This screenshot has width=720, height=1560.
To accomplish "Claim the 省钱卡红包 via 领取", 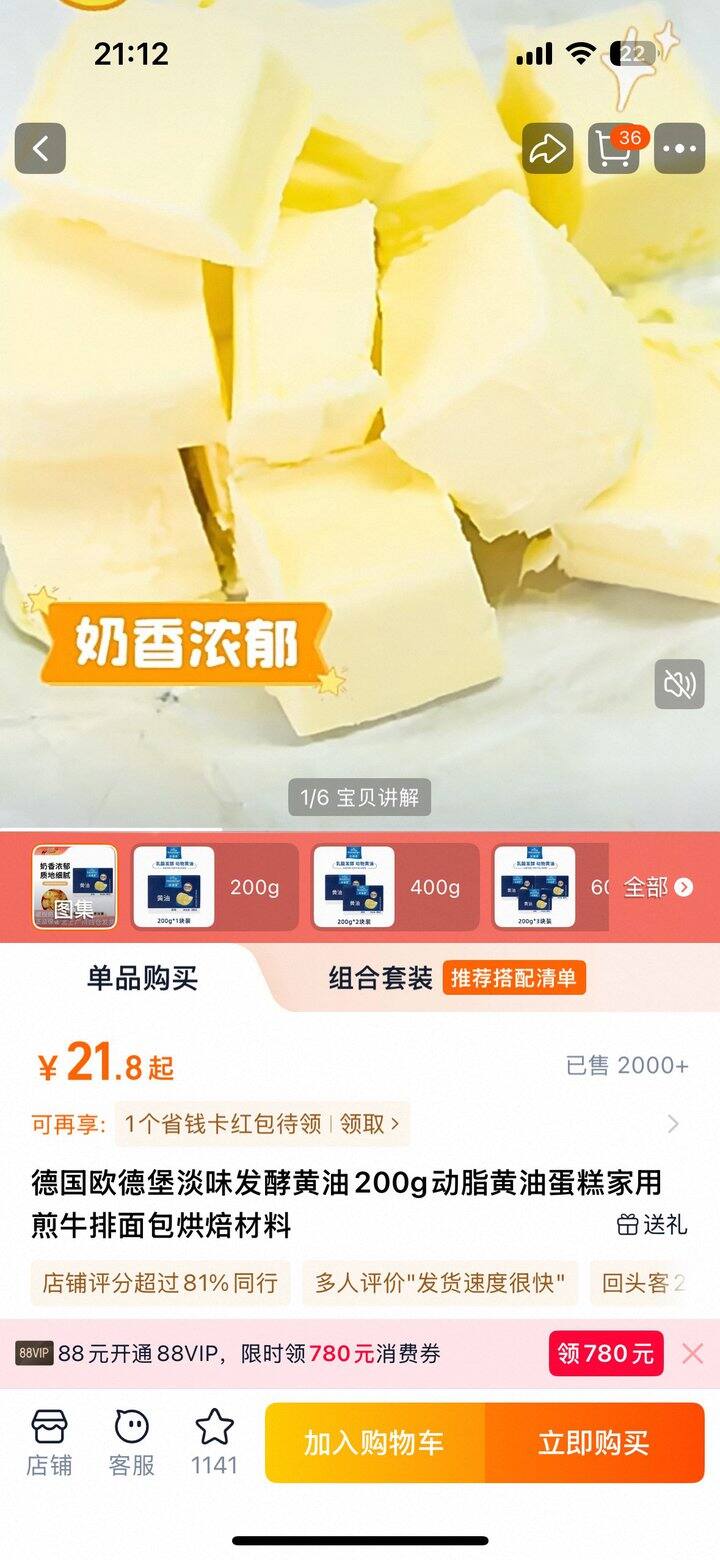I will pos(369,1124).
